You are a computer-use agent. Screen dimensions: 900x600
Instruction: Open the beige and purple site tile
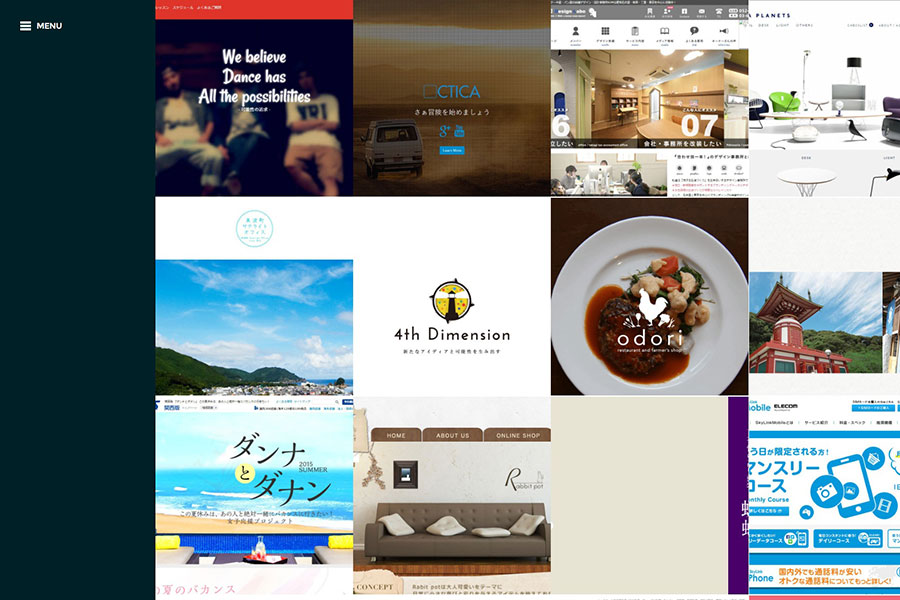pyautogui.click(x=649, y=496)
